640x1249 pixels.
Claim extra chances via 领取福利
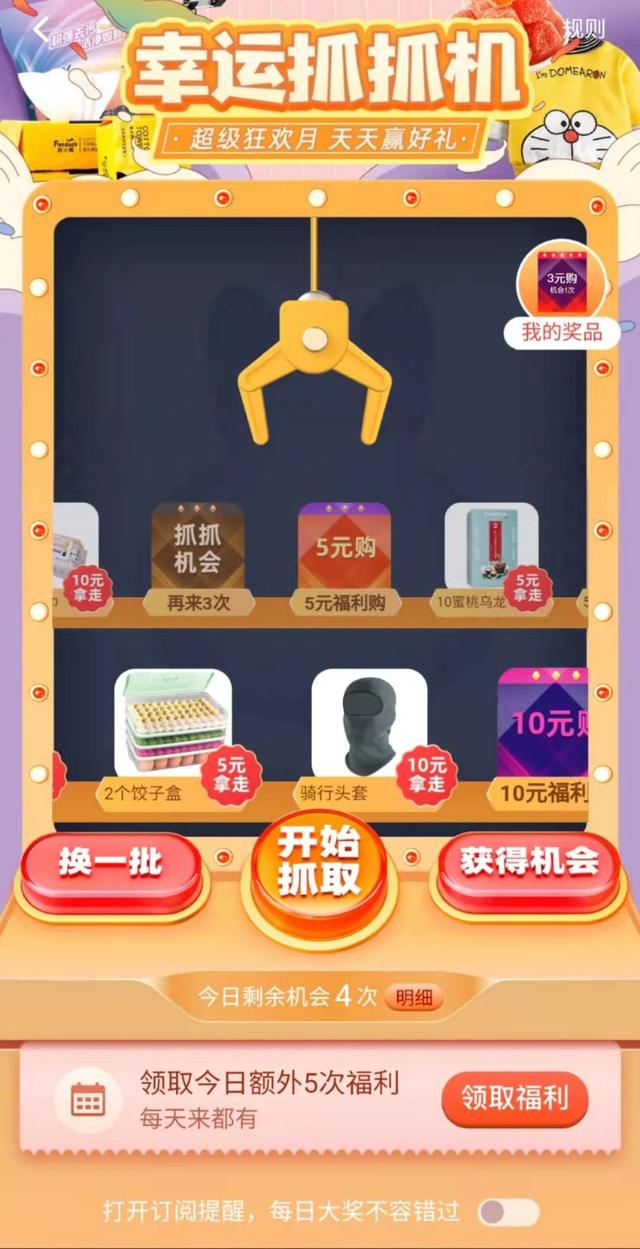coord(514,1098)
